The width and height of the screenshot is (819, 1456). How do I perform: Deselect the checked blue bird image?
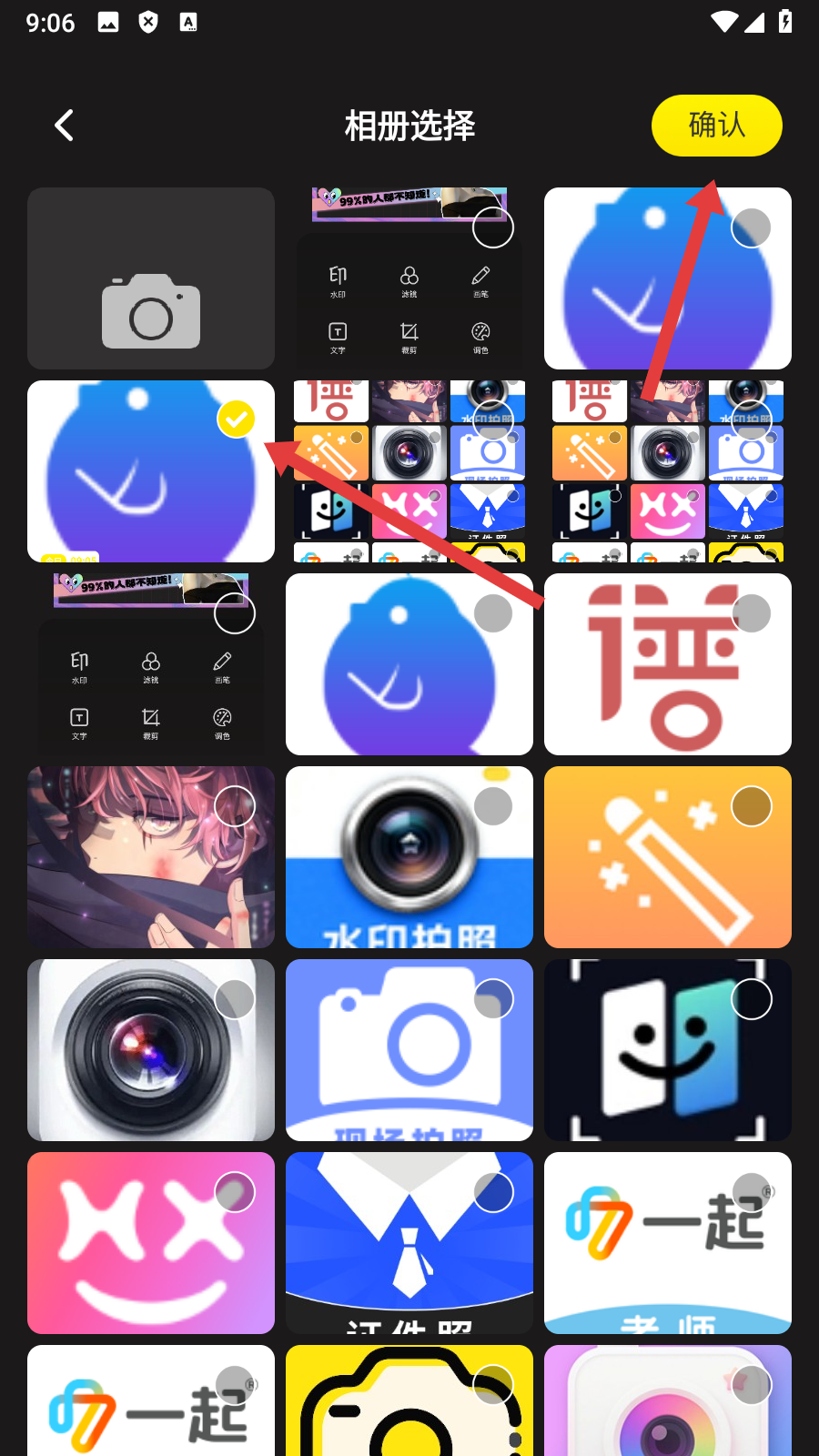237,420
